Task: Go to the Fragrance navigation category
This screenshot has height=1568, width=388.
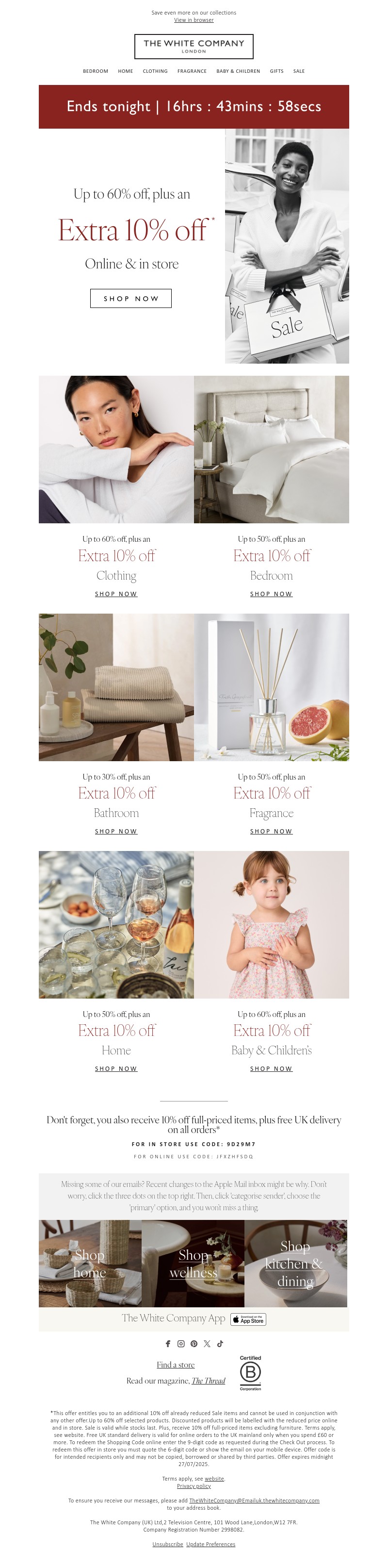Action: click(x=192, y=71)
